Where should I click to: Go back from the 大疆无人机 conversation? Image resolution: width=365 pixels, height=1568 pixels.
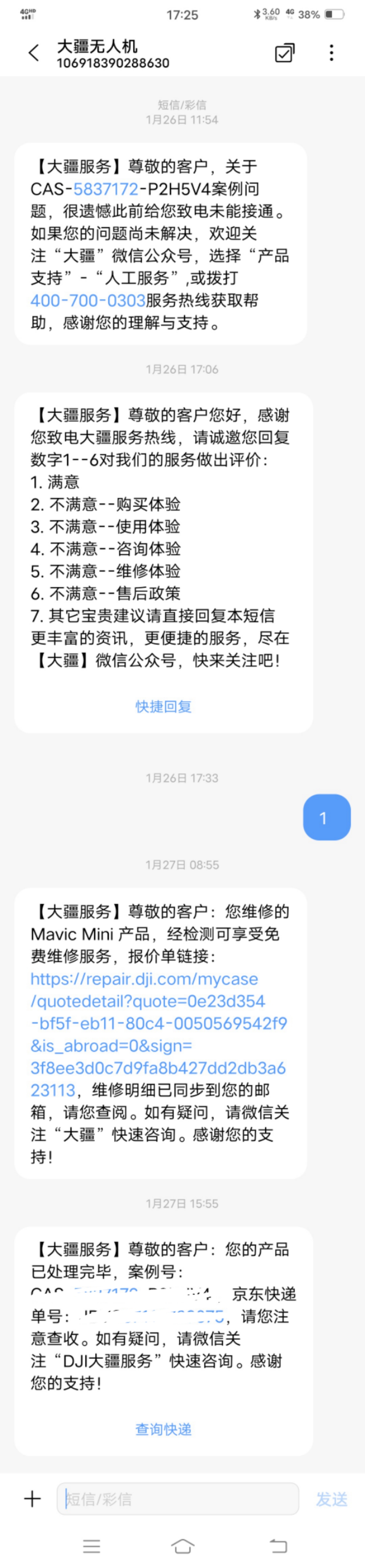coord(34,53)
